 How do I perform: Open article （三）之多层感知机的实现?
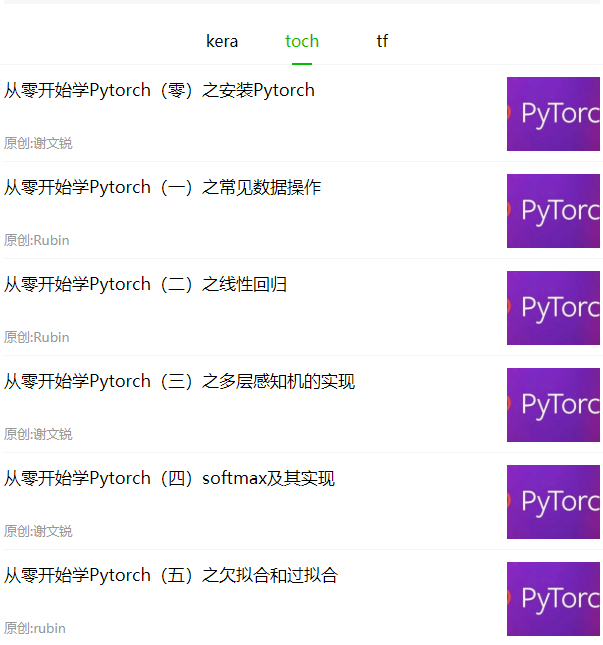(180, 382)
